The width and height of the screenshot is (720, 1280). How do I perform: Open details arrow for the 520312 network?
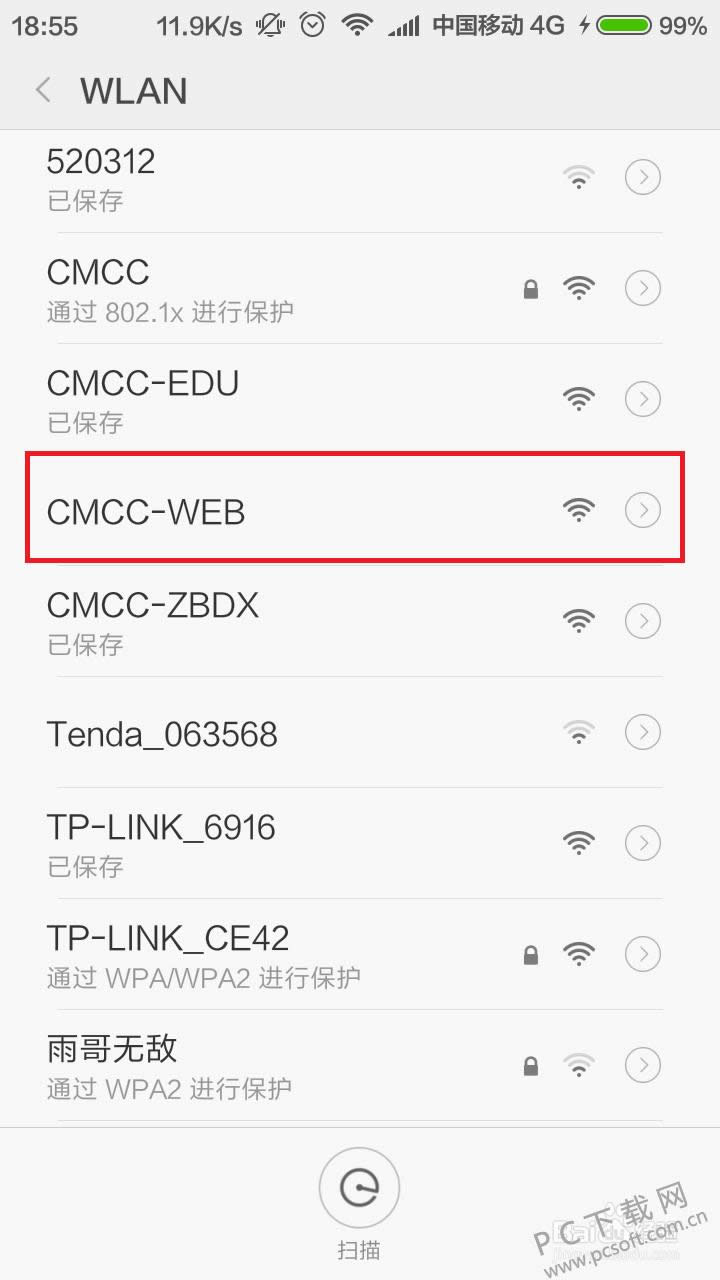click(x=643, y=176)
